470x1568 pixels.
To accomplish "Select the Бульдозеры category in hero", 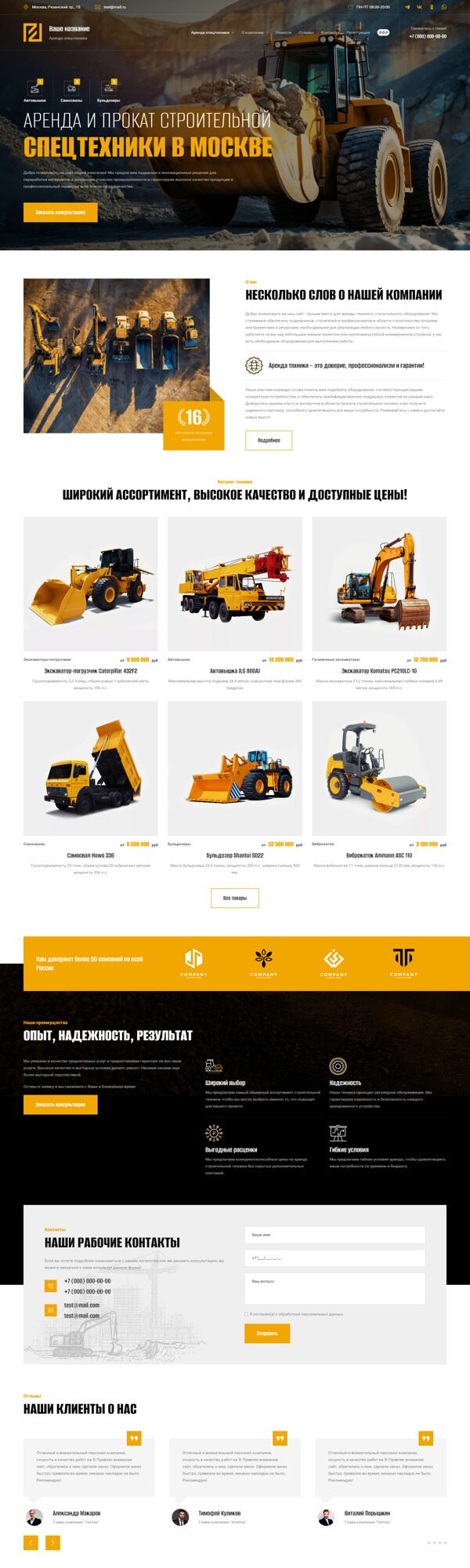I will (108, 91).
